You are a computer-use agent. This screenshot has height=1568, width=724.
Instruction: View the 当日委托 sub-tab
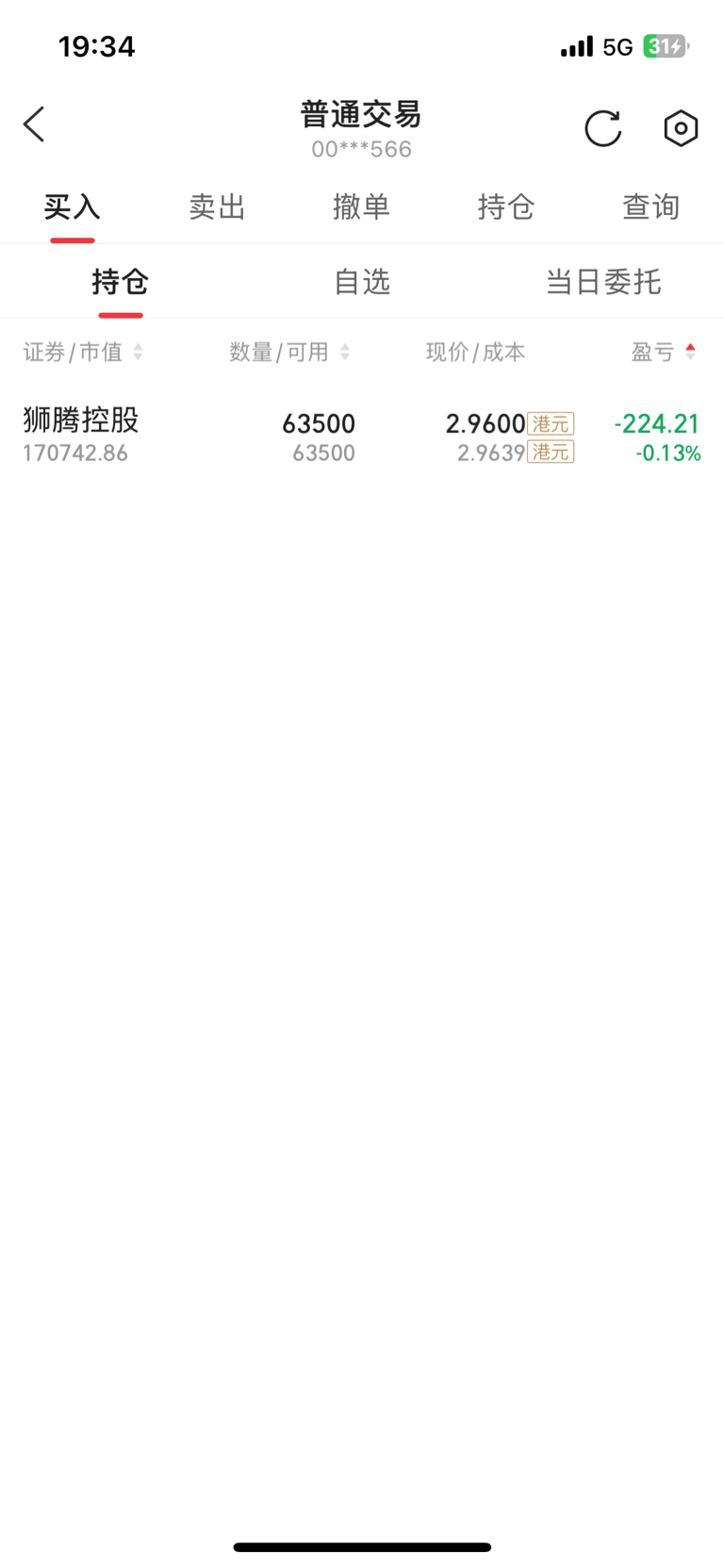pos(603,282)
